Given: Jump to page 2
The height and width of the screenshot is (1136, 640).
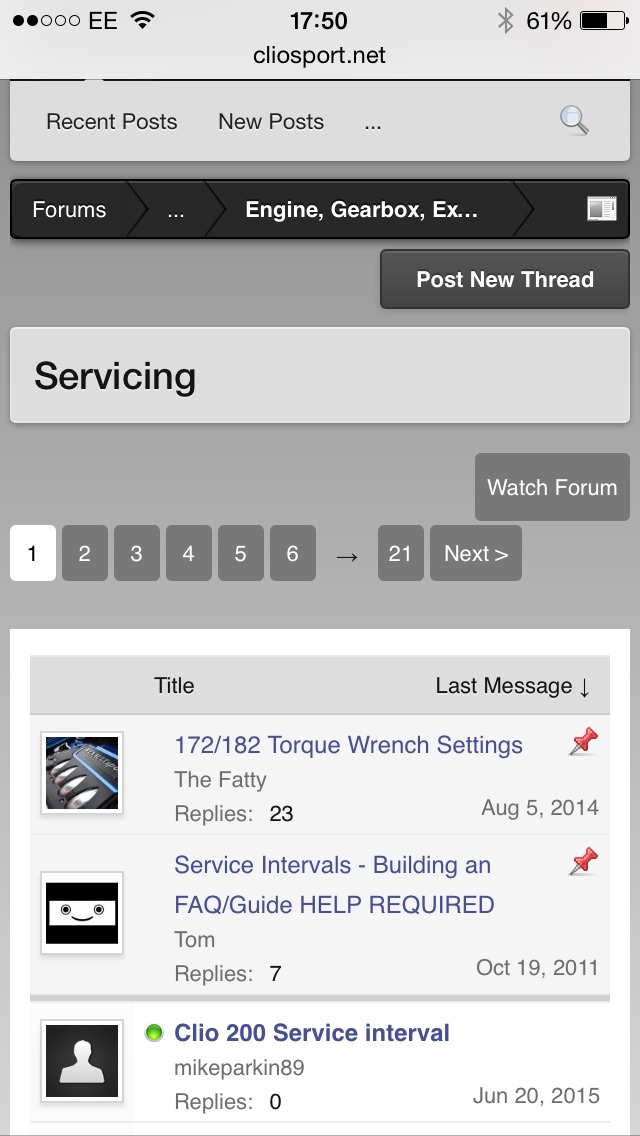Looking at the screenshot, I should click(85, 554).
